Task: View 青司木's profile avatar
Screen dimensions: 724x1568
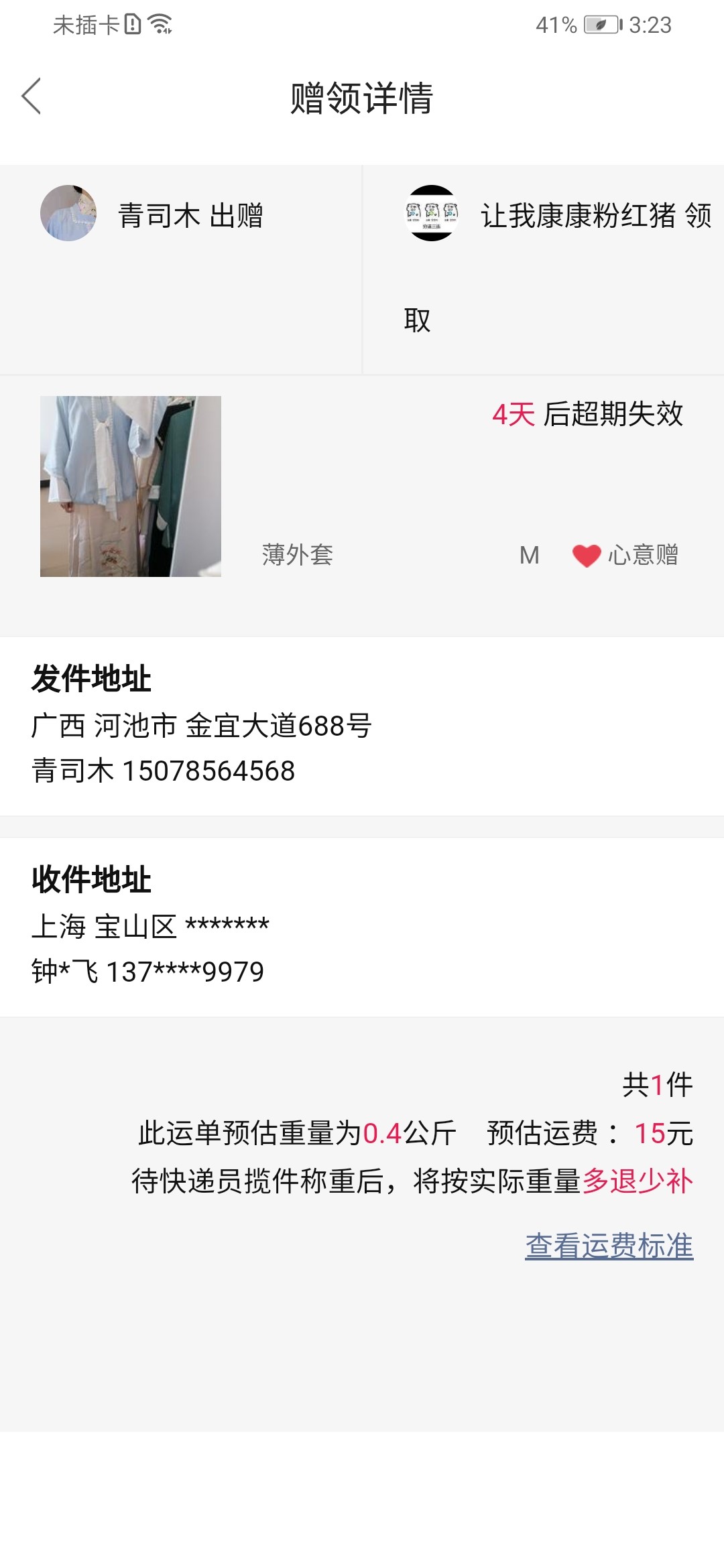Action: (68, 213)
